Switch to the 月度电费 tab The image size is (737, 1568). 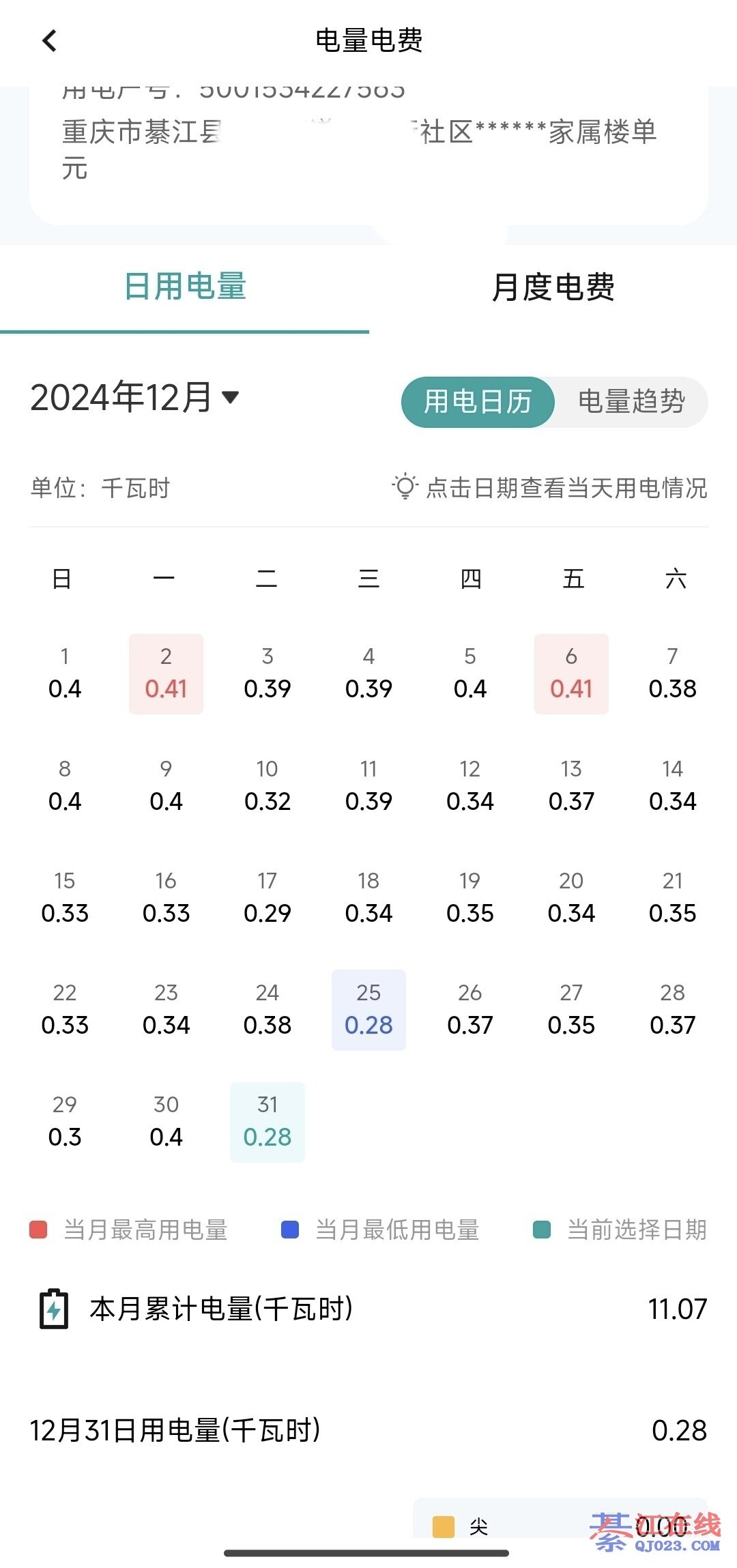pos(553,287)
